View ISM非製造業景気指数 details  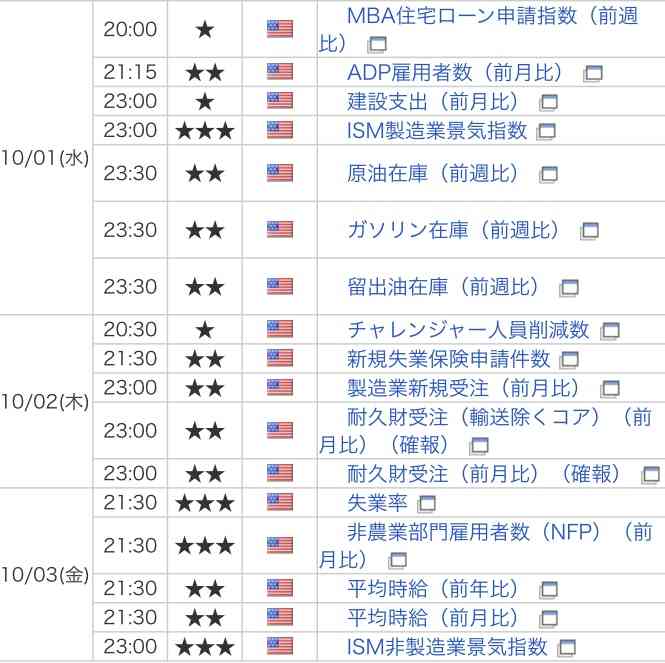tap(447, 646)
